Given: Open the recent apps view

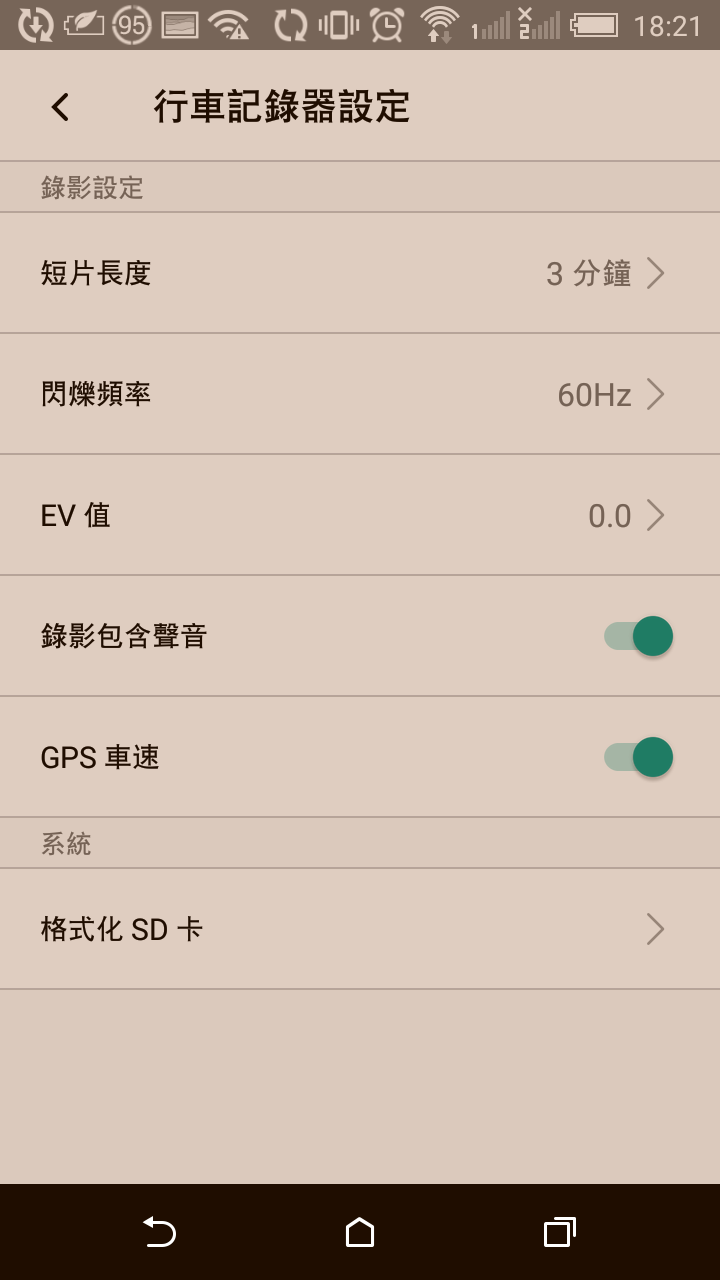Looking at the screenshot, I should click(559, 1232).
